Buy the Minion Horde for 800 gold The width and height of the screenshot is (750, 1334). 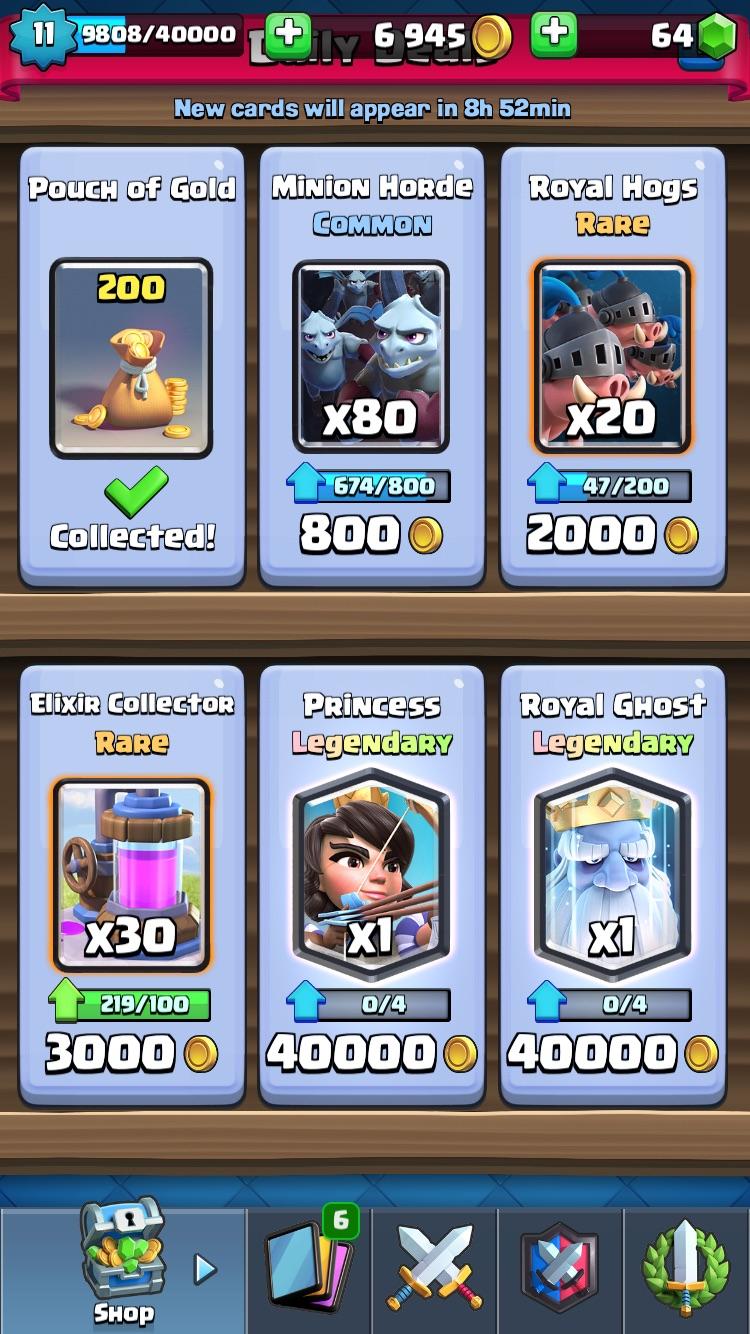tap(372, 531)
